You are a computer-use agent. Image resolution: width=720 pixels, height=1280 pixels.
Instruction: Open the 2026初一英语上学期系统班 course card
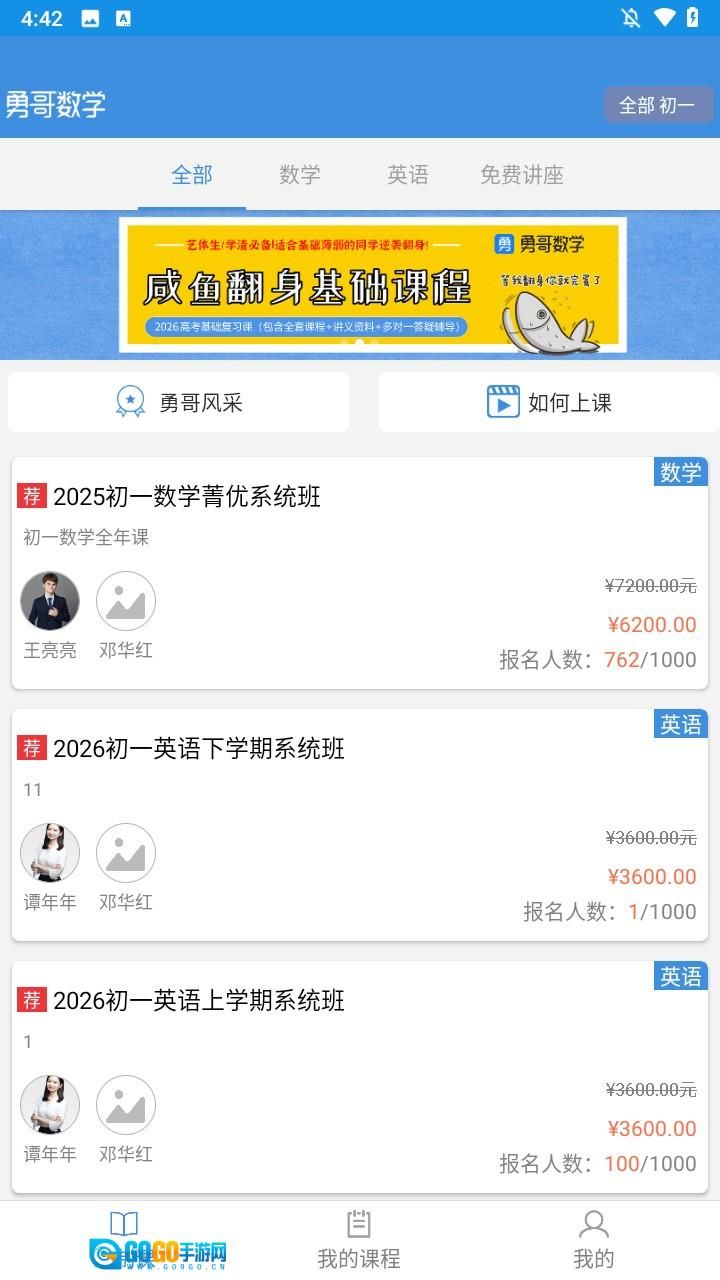click(x=360, y=1077)
